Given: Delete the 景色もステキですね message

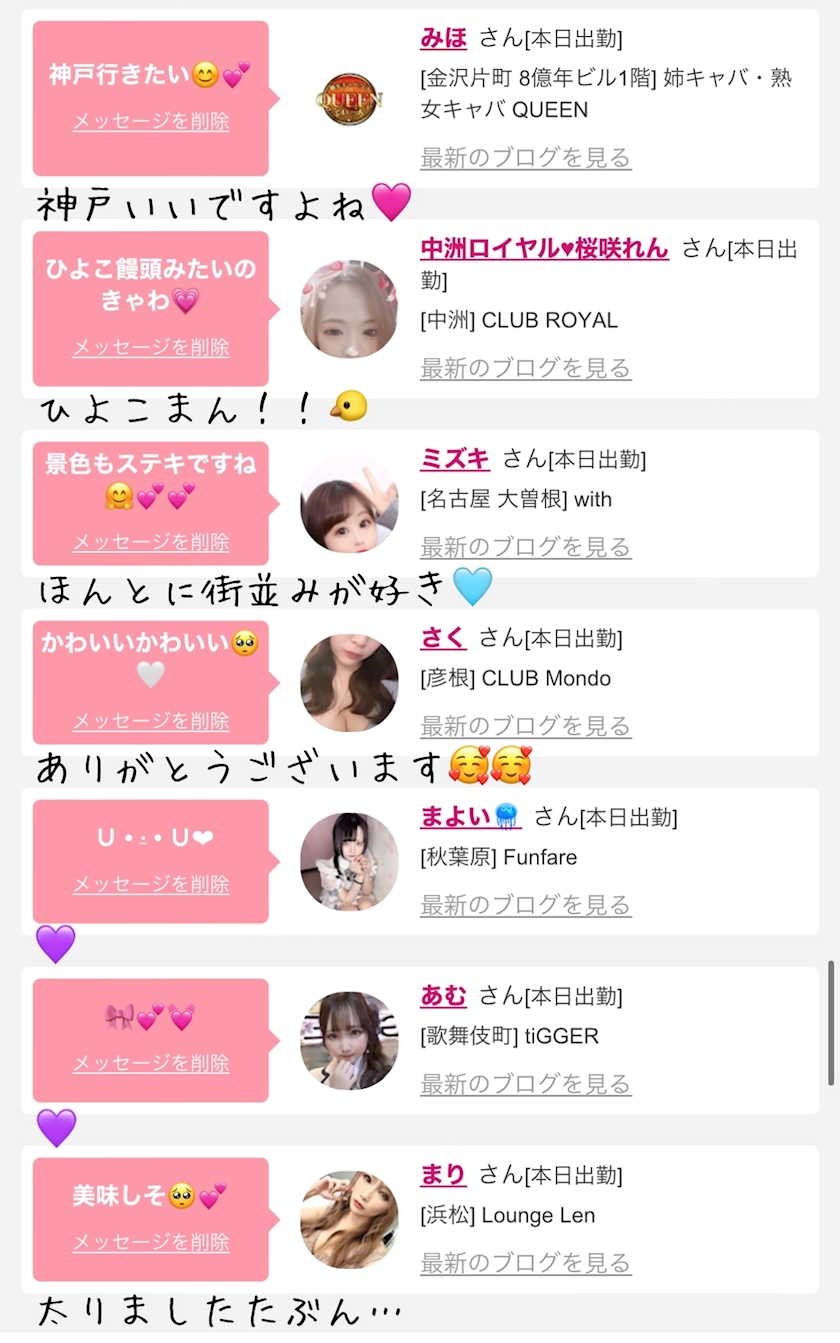Looking at the screenshot, I should [x=151, y=543].
